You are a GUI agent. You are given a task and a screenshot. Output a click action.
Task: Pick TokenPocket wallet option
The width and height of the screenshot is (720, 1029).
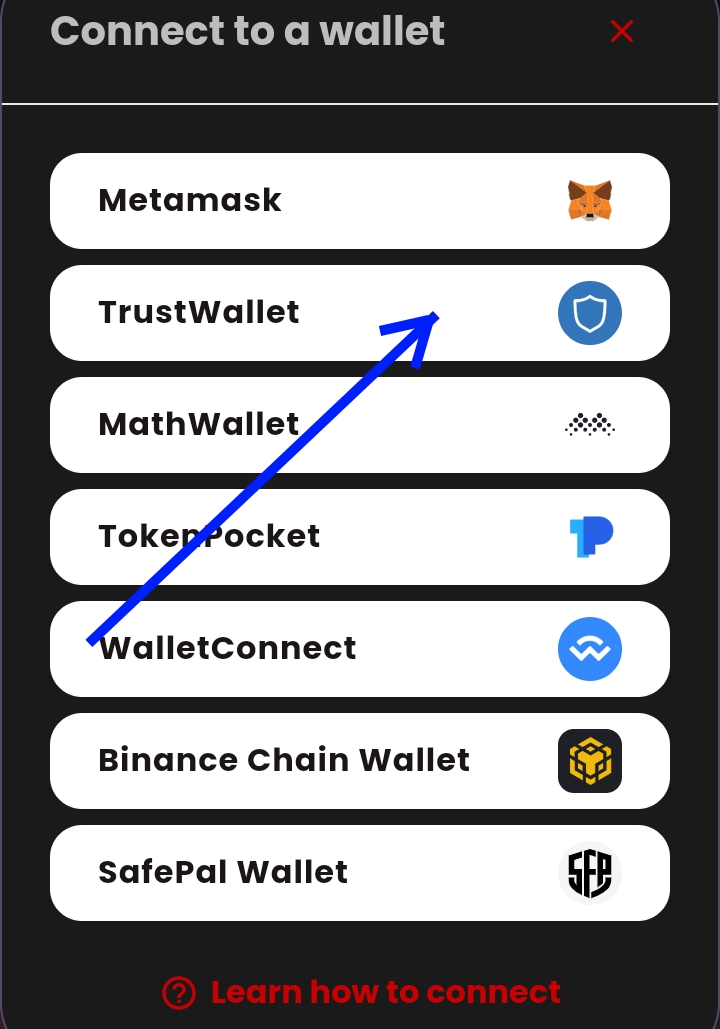359,537
